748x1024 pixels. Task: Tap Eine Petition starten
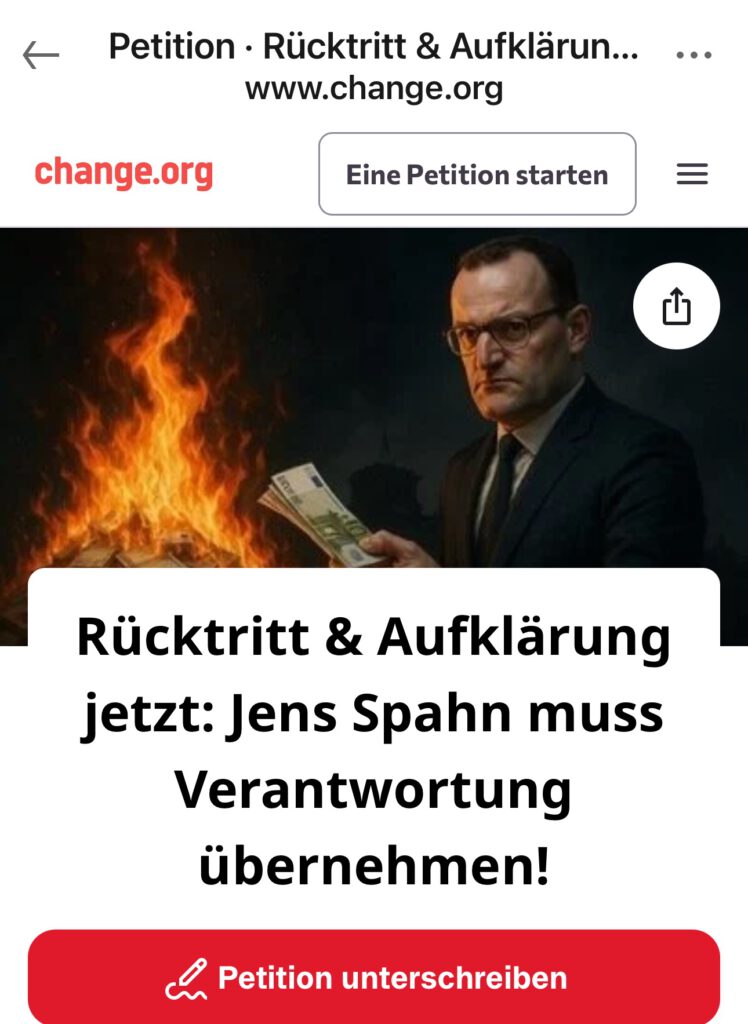point(477,174)
